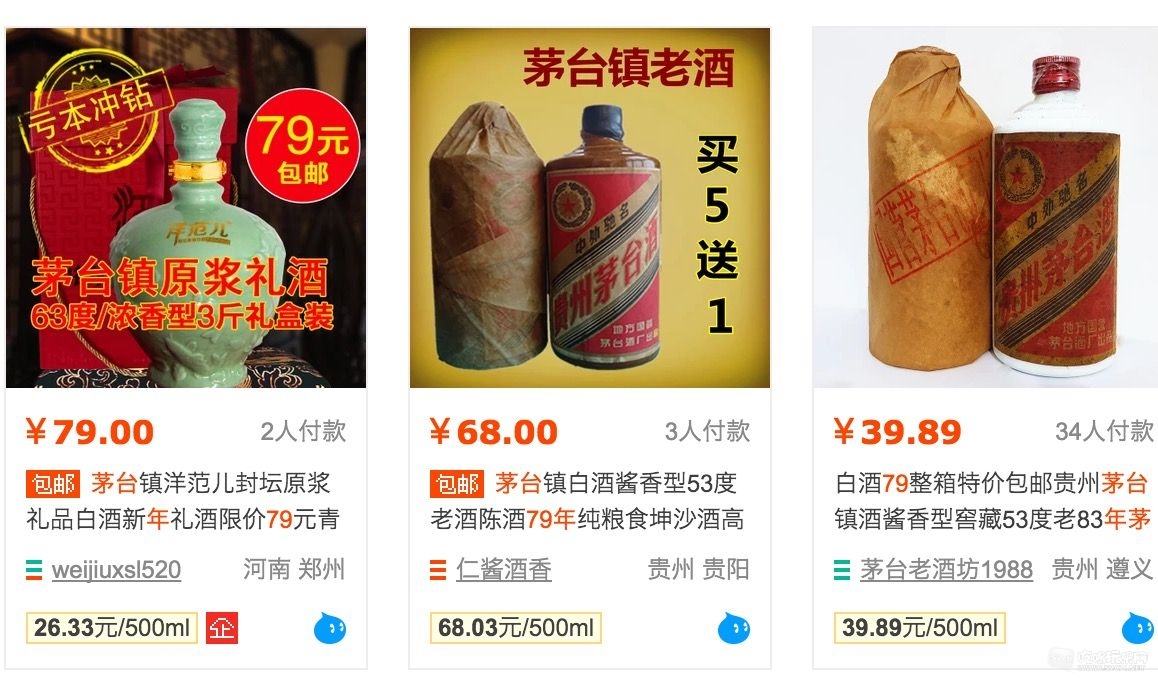1158x684 pixels.
Task: Chat with 茅台老酒坊1988 via Wangwang icon
Action: point(1137,628)
